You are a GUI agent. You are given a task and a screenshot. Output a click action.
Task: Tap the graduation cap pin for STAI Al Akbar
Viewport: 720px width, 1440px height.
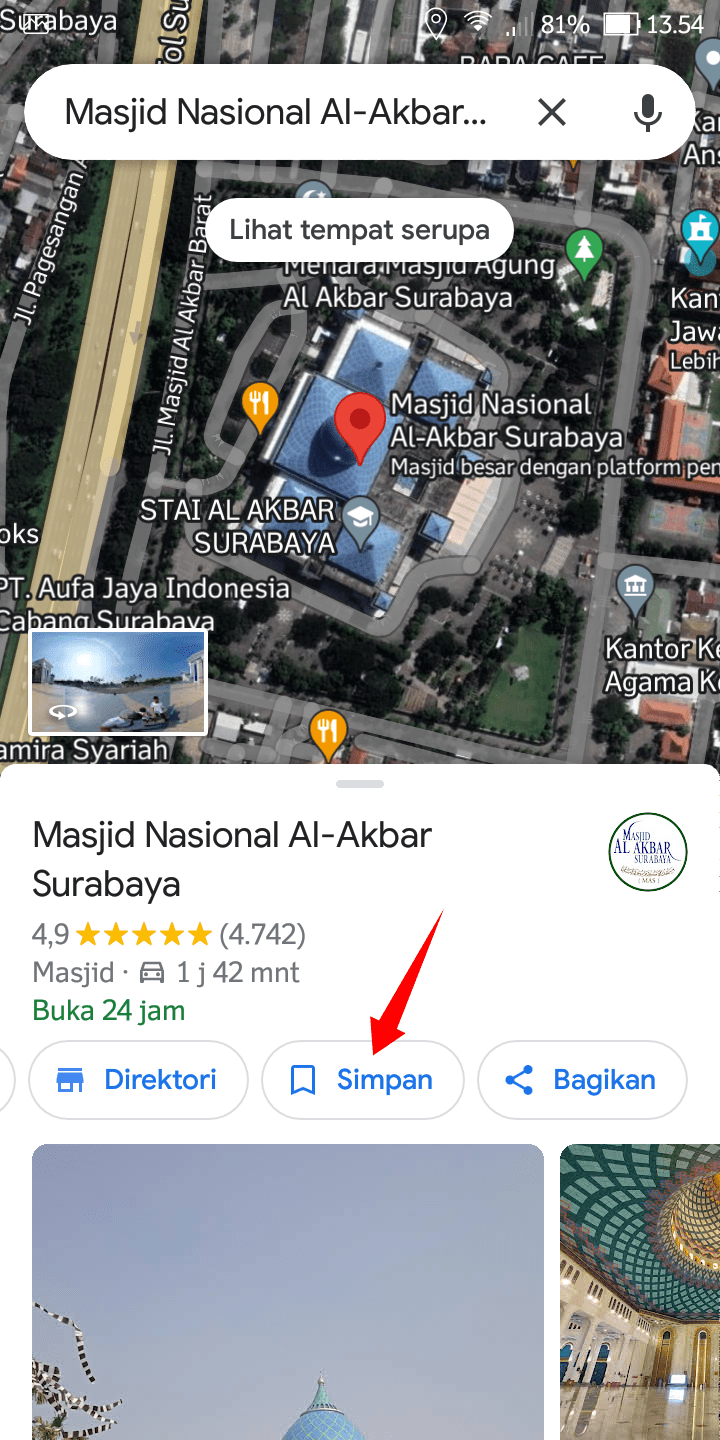(359, 518)
